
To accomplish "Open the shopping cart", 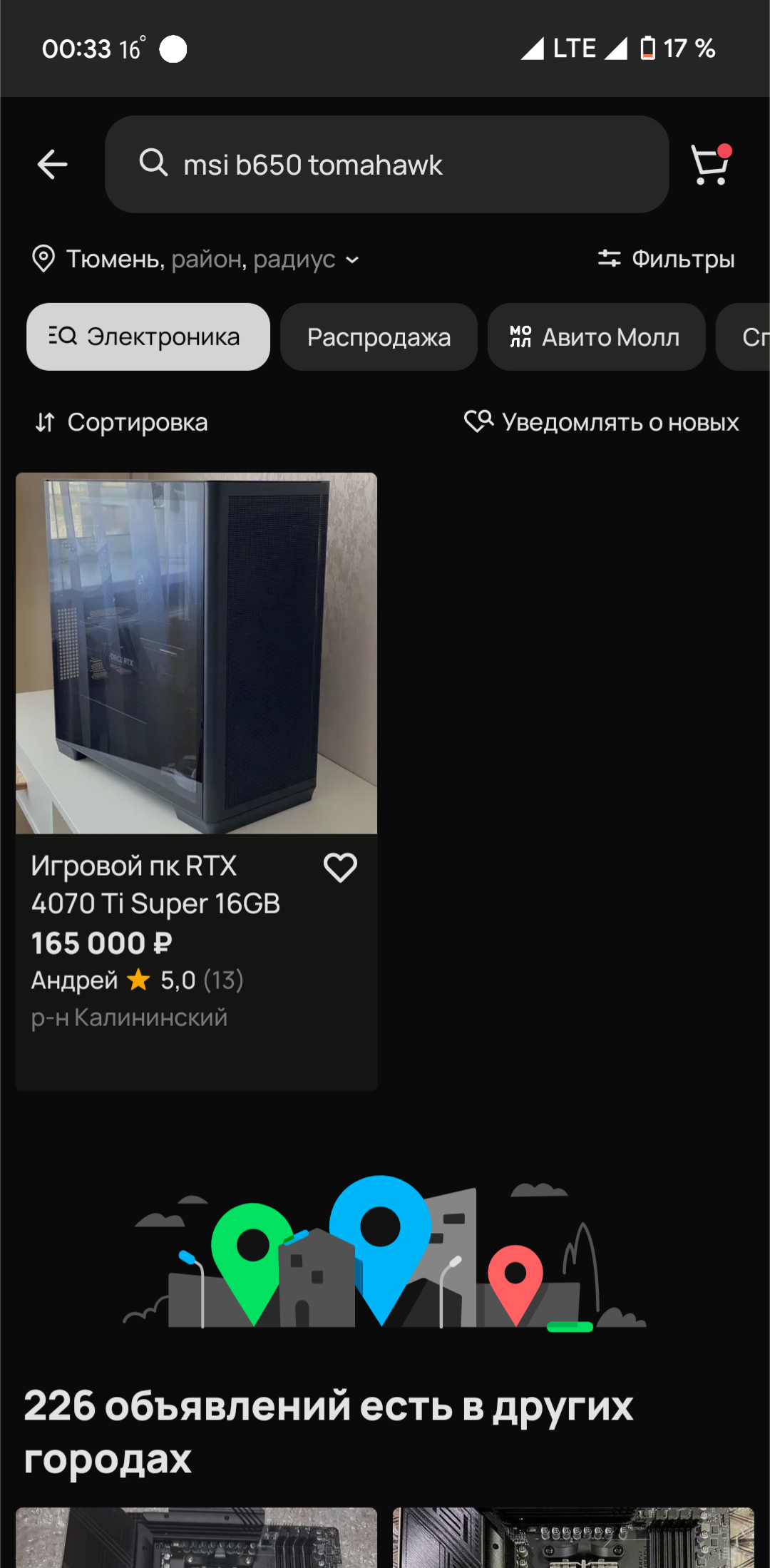I will click(711, 165).
